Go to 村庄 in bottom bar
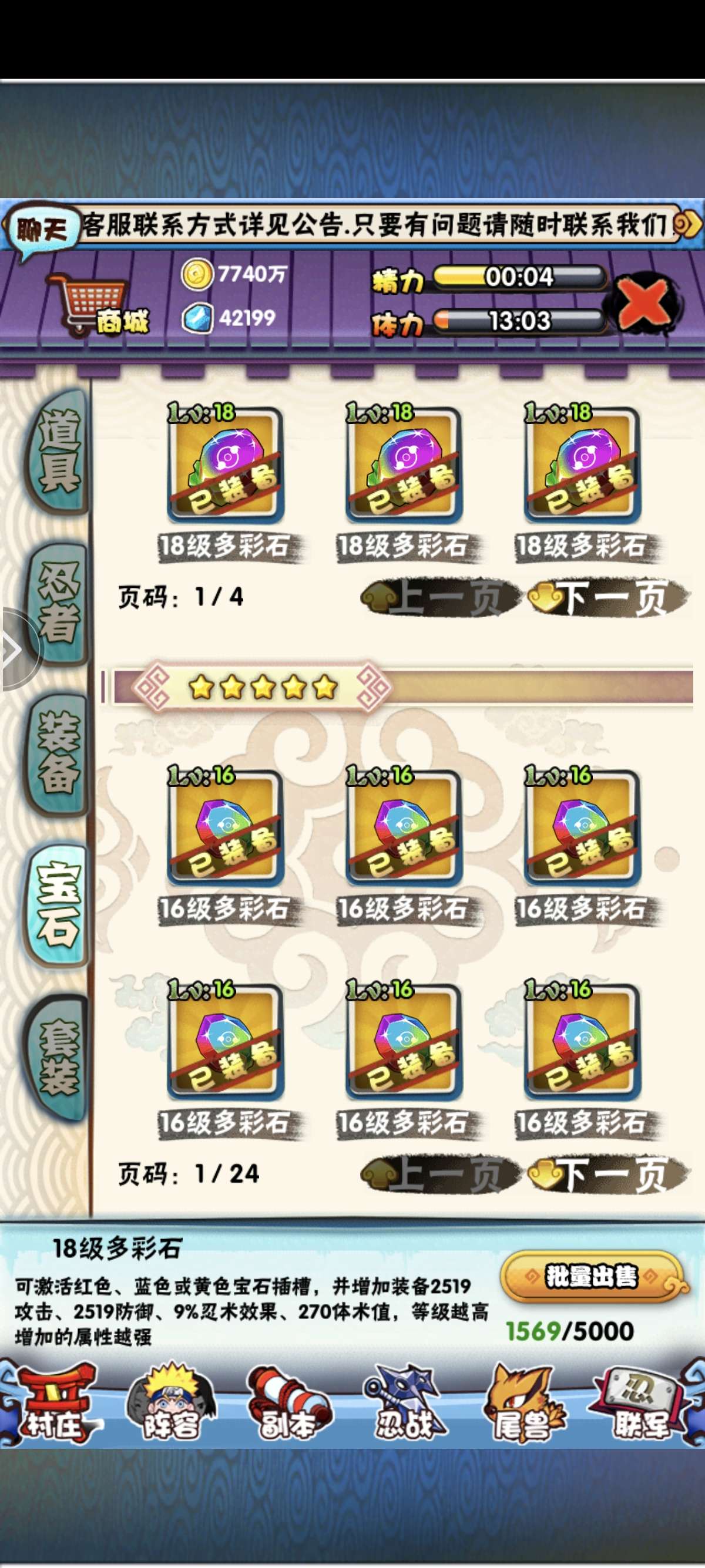Image resolution: width=705 pixels, height=1568 pixels. 55,1408
